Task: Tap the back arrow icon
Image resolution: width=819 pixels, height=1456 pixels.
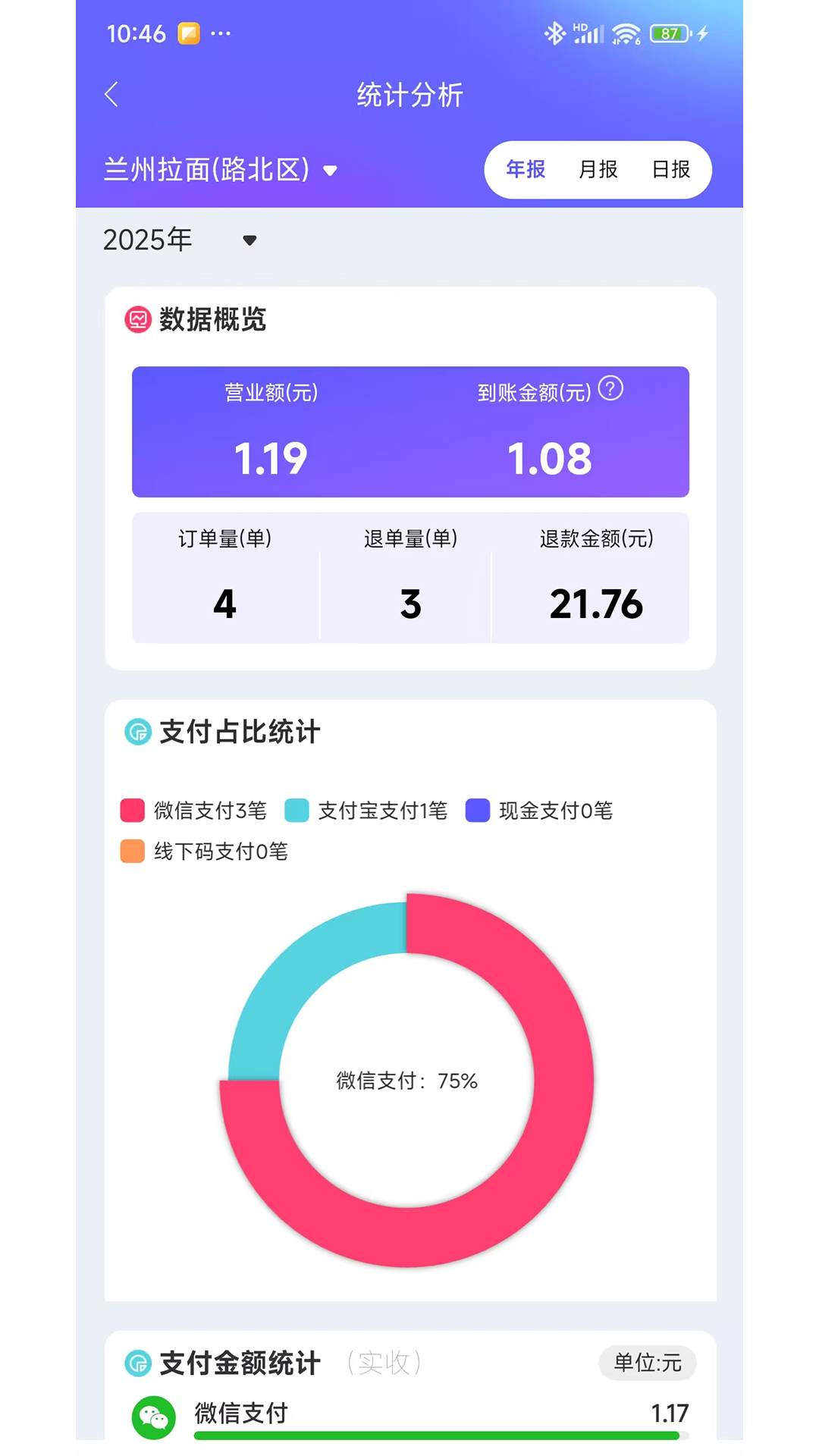Action: [111, 94]
